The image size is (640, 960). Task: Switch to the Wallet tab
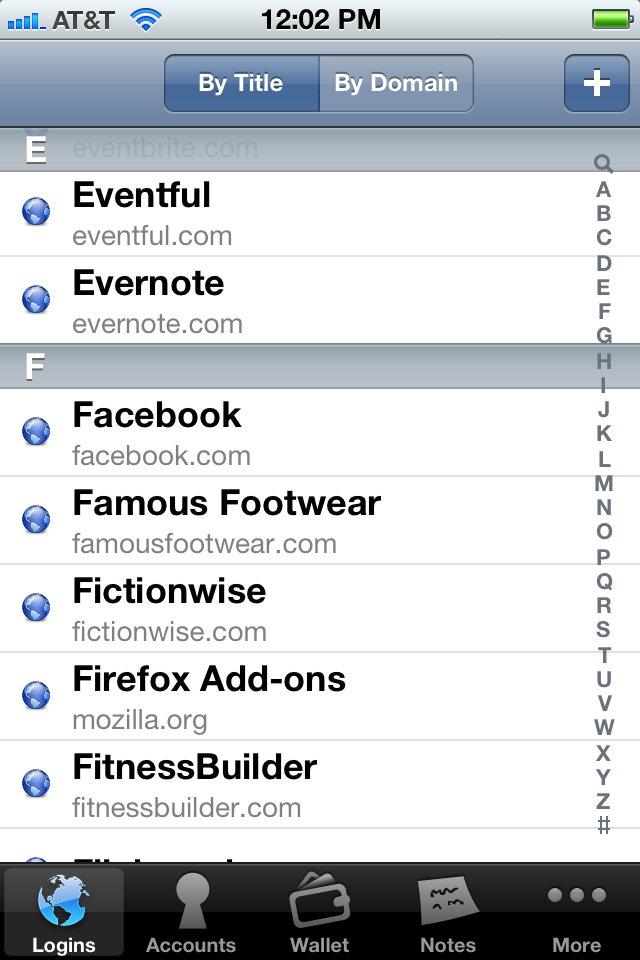(x=320, y=914)
